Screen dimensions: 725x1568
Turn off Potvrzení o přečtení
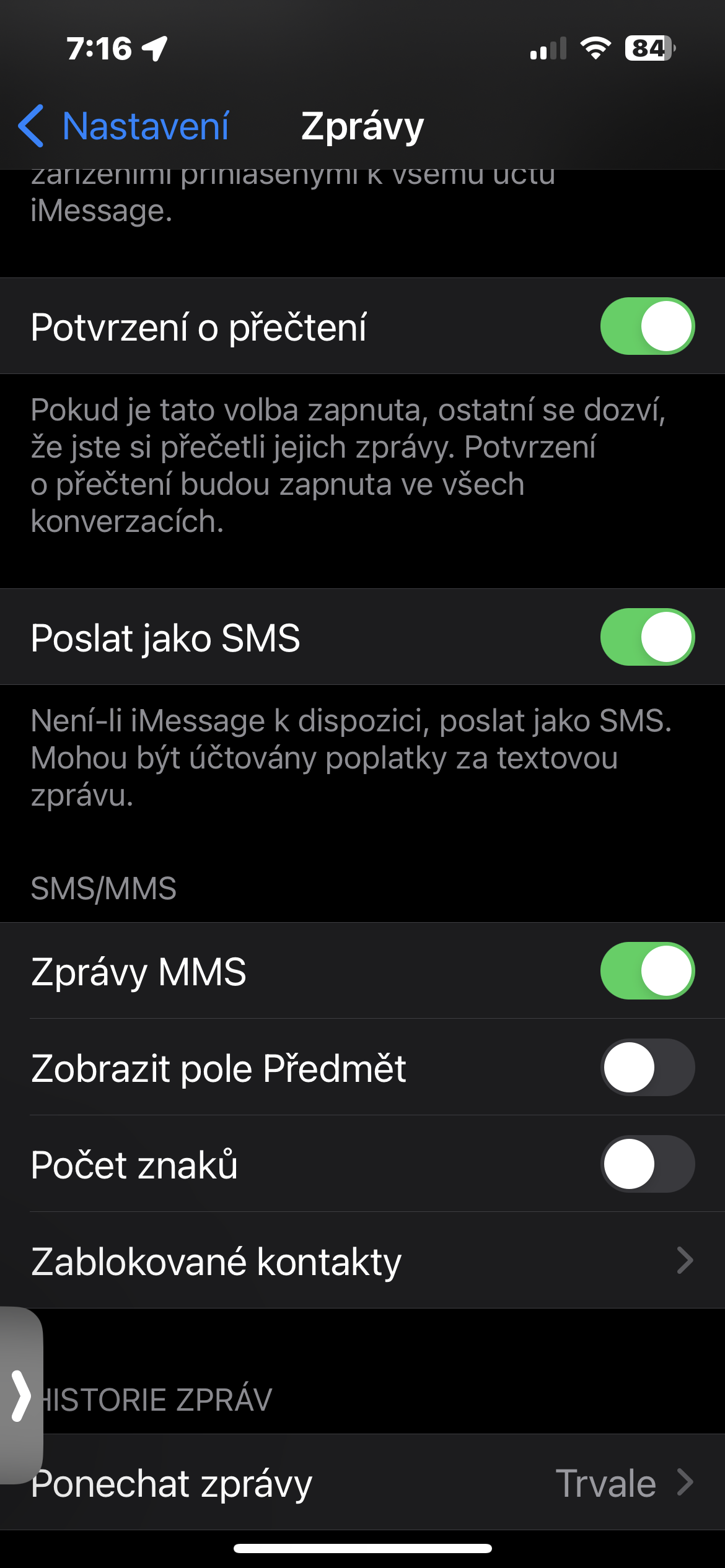pyautogui.click(x=647, y=326)
